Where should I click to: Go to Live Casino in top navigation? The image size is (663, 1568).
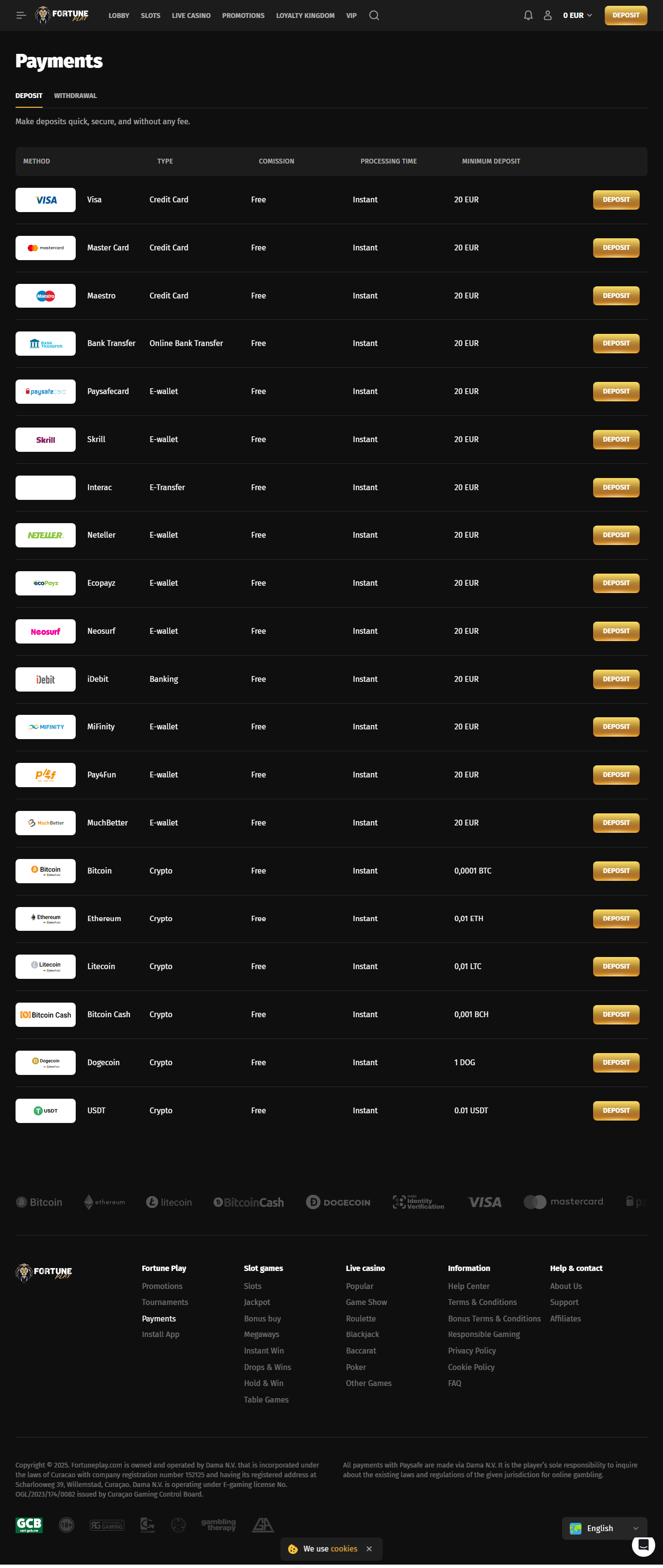pyautogui.click(x=191, y=16)
